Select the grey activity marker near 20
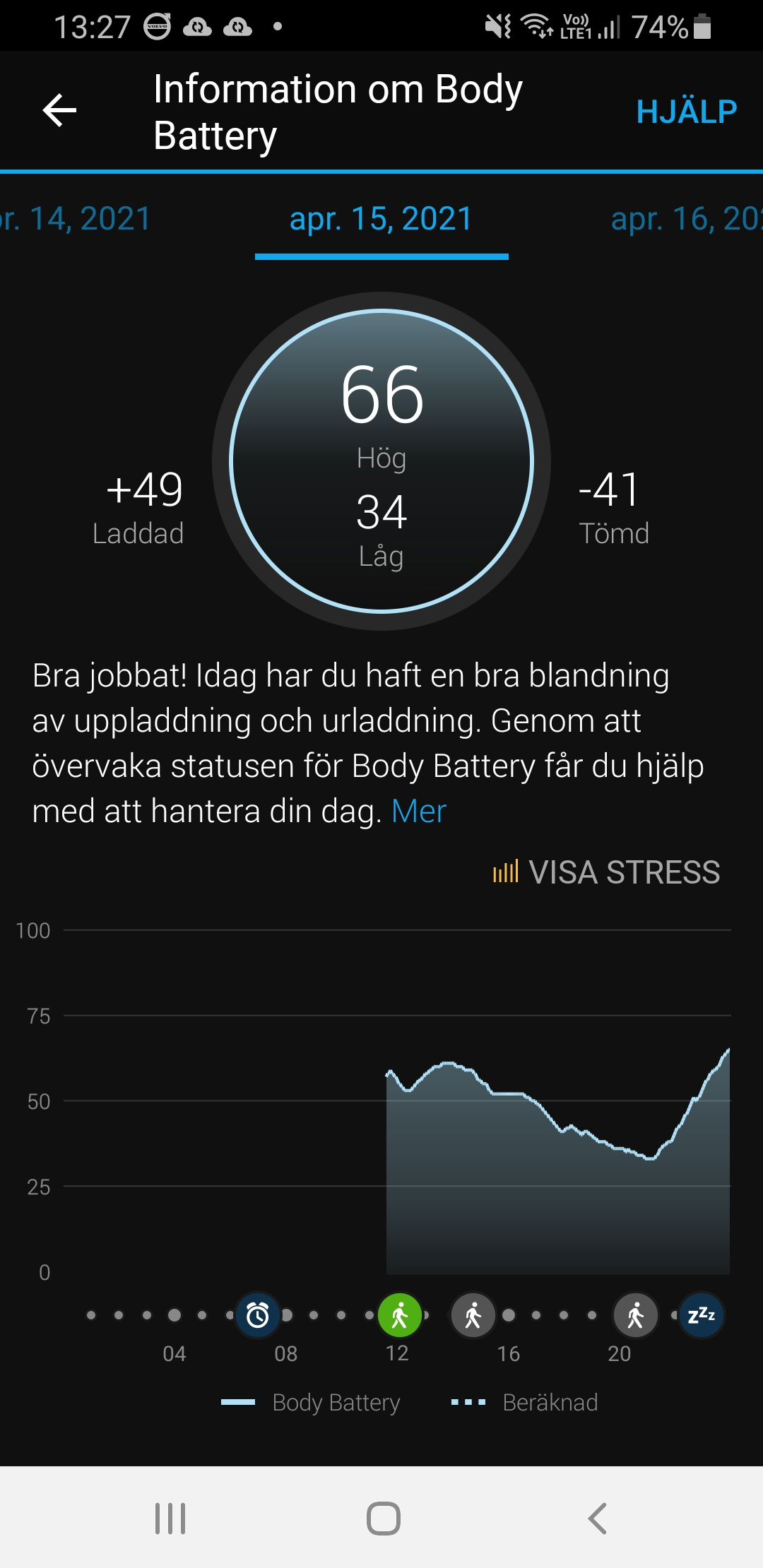The height and width of the screenshot is (1568, 763). coord(636,1315)
